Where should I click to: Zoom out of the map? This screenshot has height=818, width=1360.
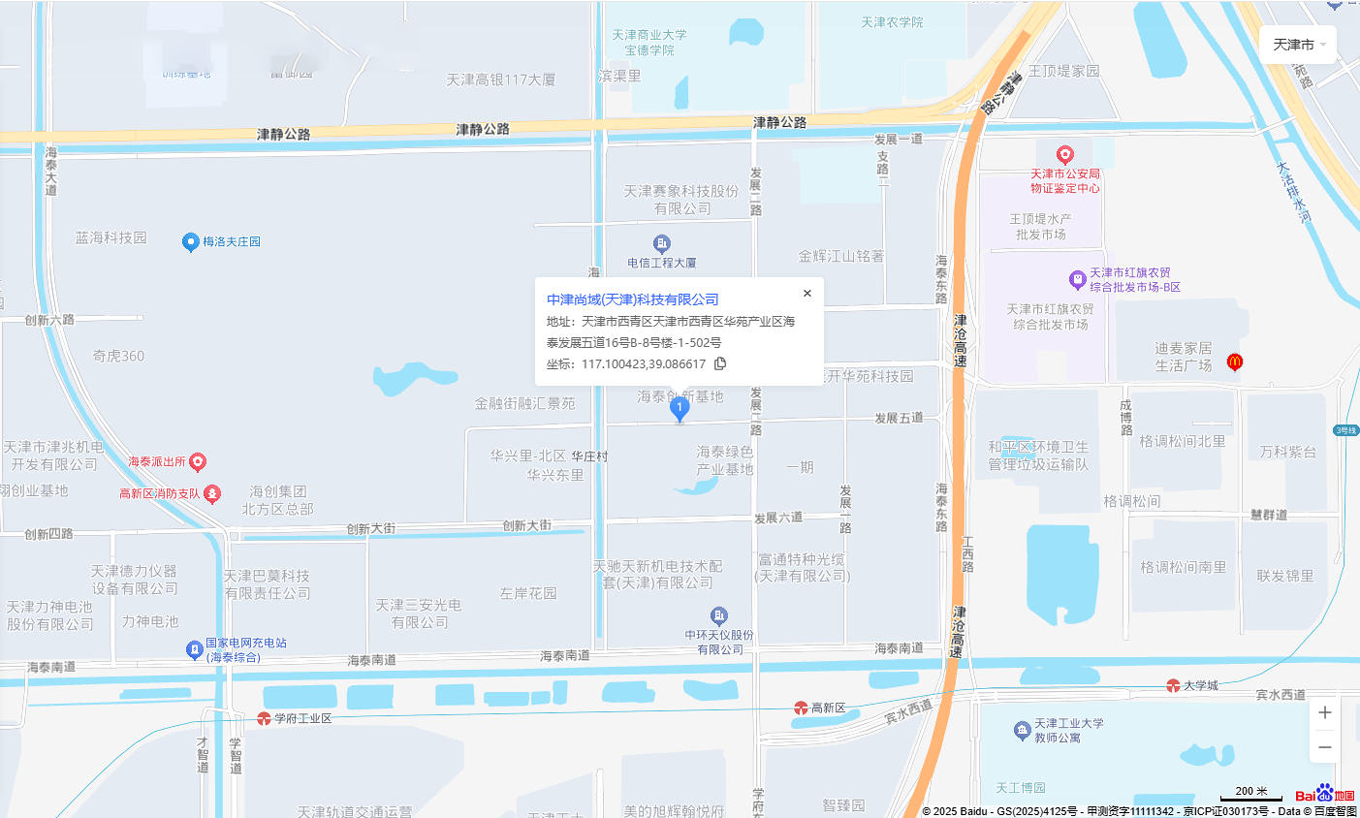[x=1325, y=747]
